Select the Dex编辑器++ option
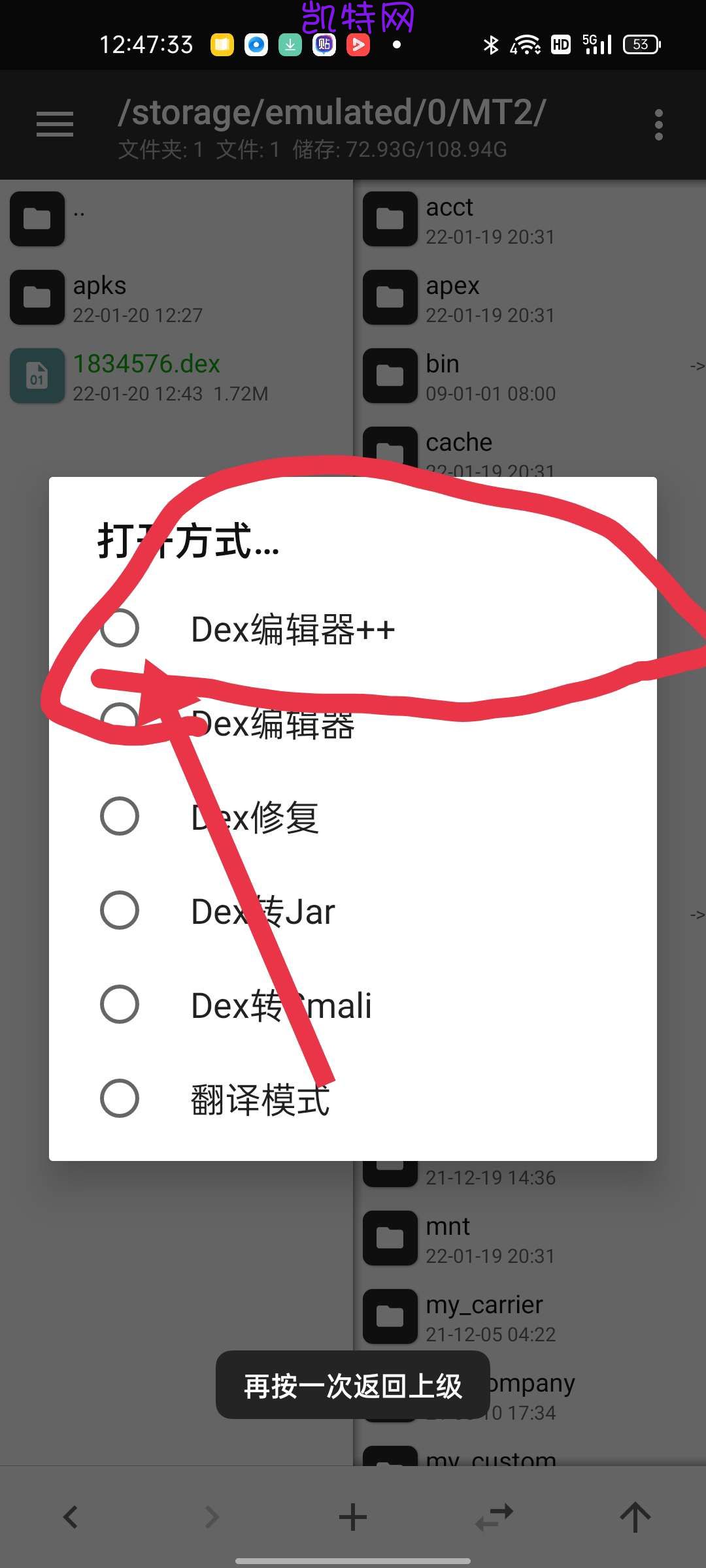The height and width of the screenshot is (1568, 706). [x=292, y=629]
